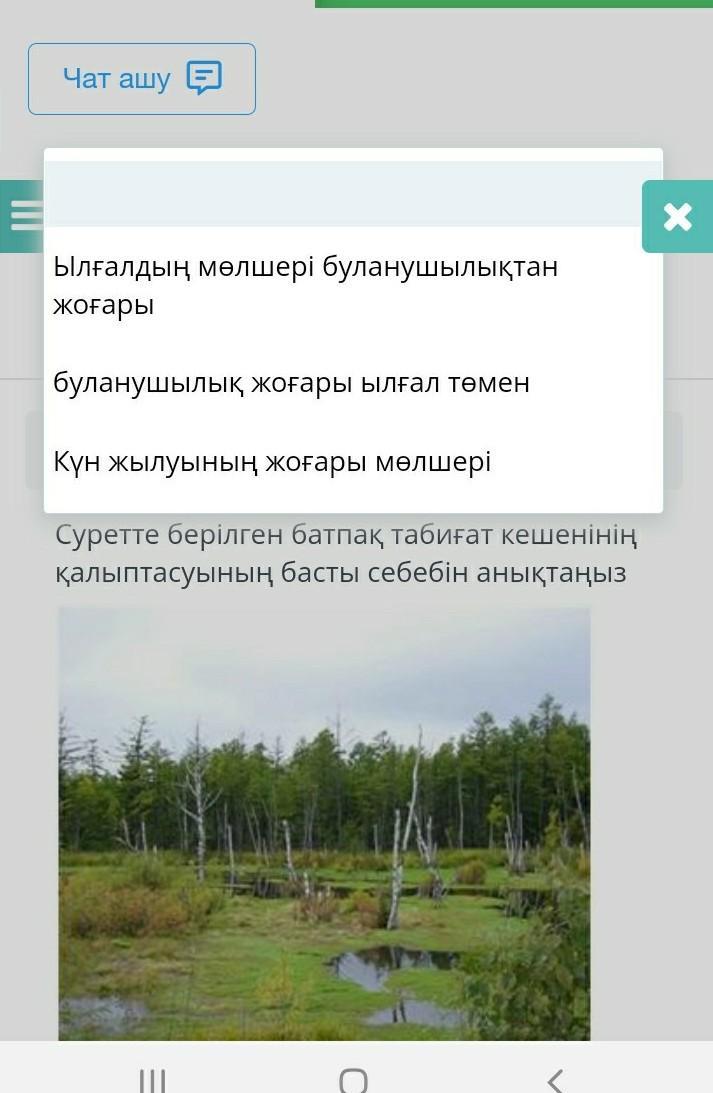
Task: Go to the home screen
Action: click(354, 1079)
